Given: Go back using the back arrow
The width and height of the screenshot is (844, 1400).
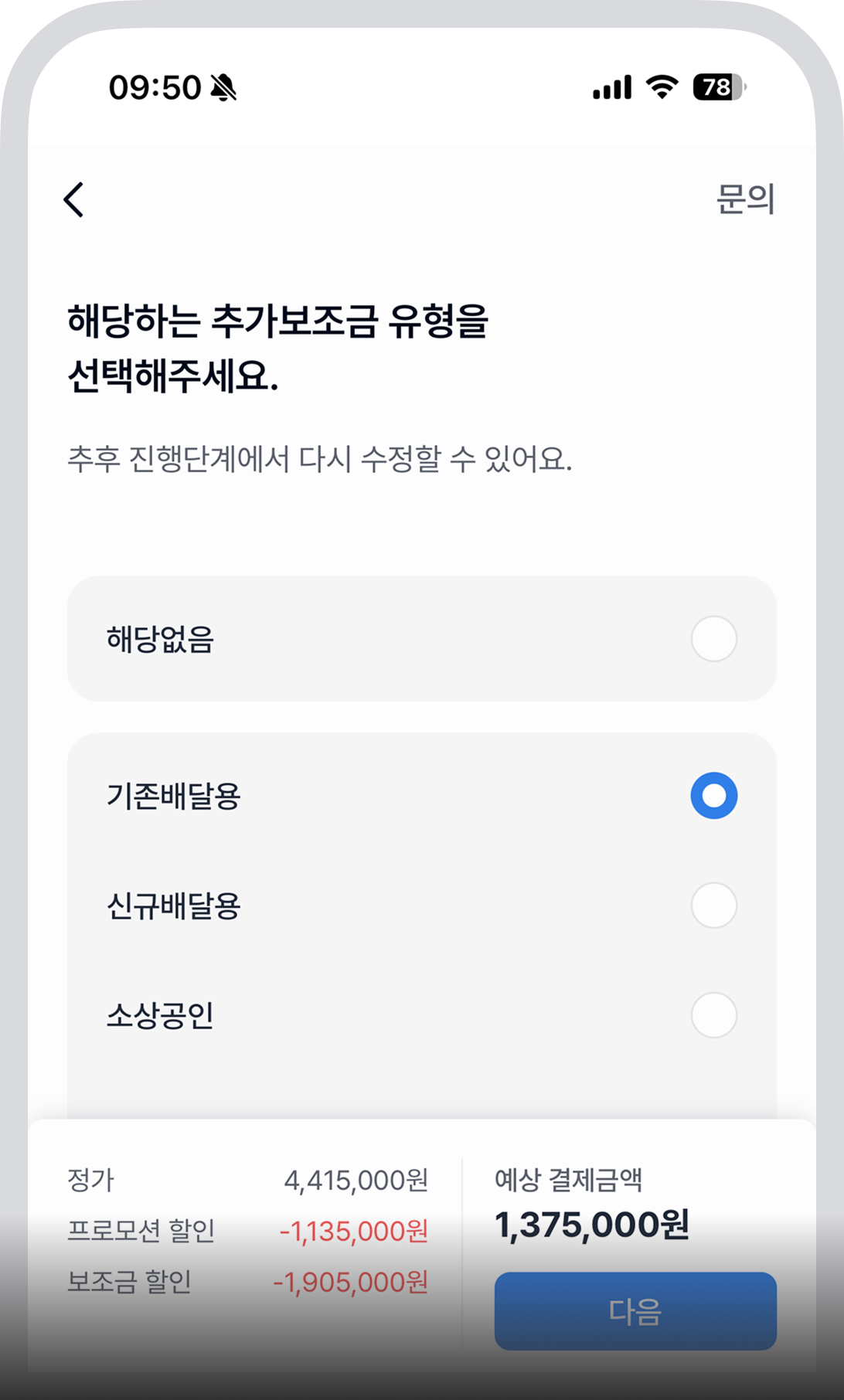Looking at the screenshot, I should pos(73,199).
